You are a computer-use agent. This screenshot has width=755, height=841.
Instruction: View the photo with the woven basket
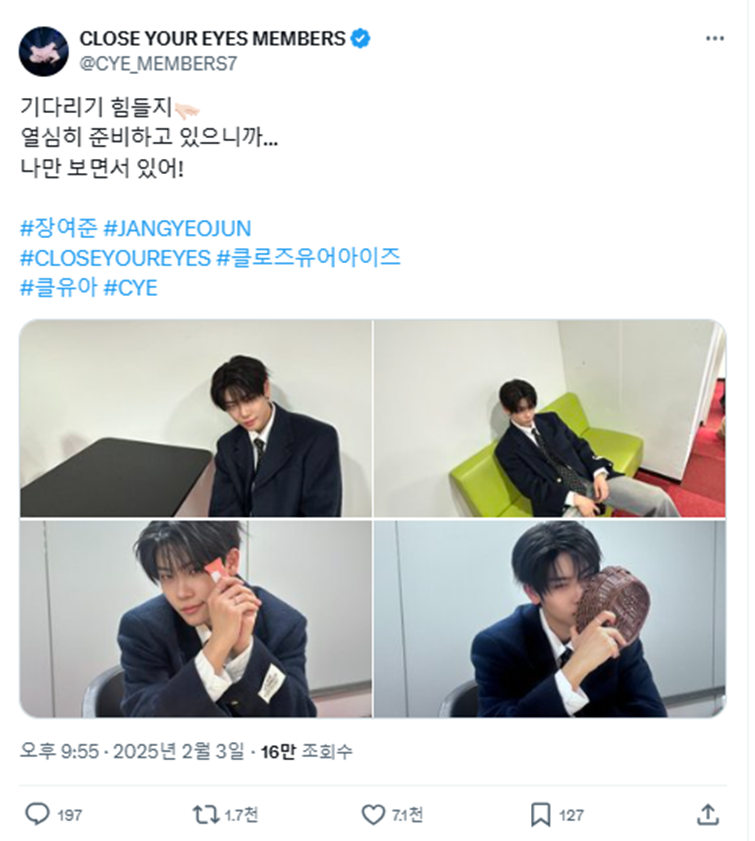click(549, 618)
